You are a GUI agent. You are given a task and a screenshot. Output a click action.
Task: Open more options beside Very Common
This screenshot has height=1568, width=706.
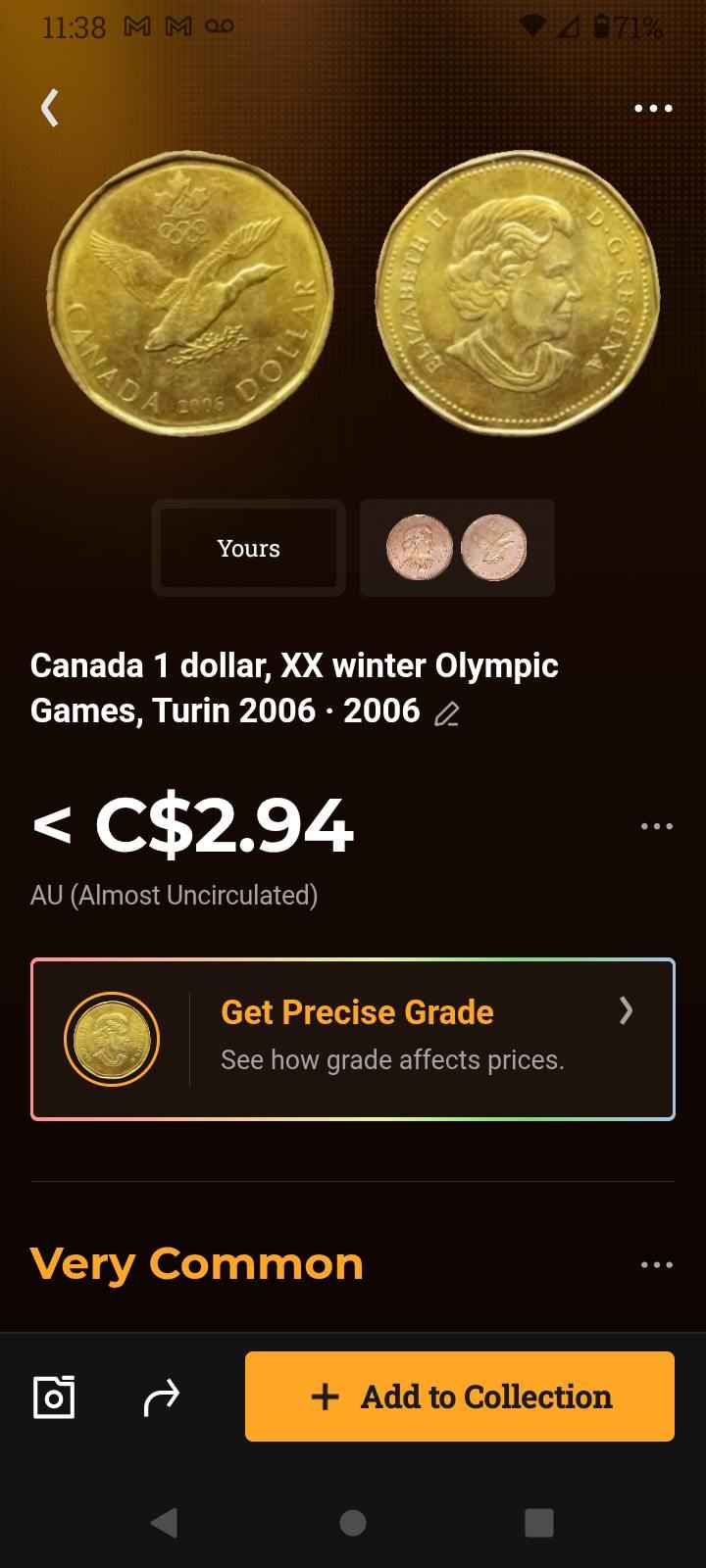pos(656,1264)
